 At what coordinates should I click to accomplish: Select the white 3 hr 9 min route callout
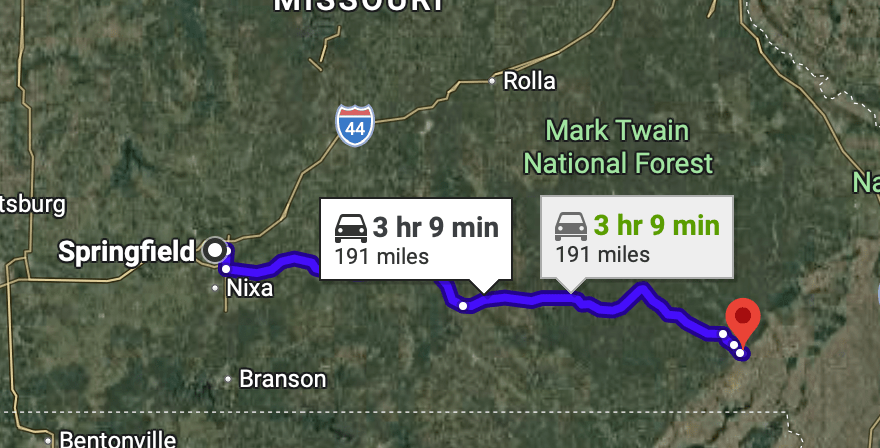415,238
